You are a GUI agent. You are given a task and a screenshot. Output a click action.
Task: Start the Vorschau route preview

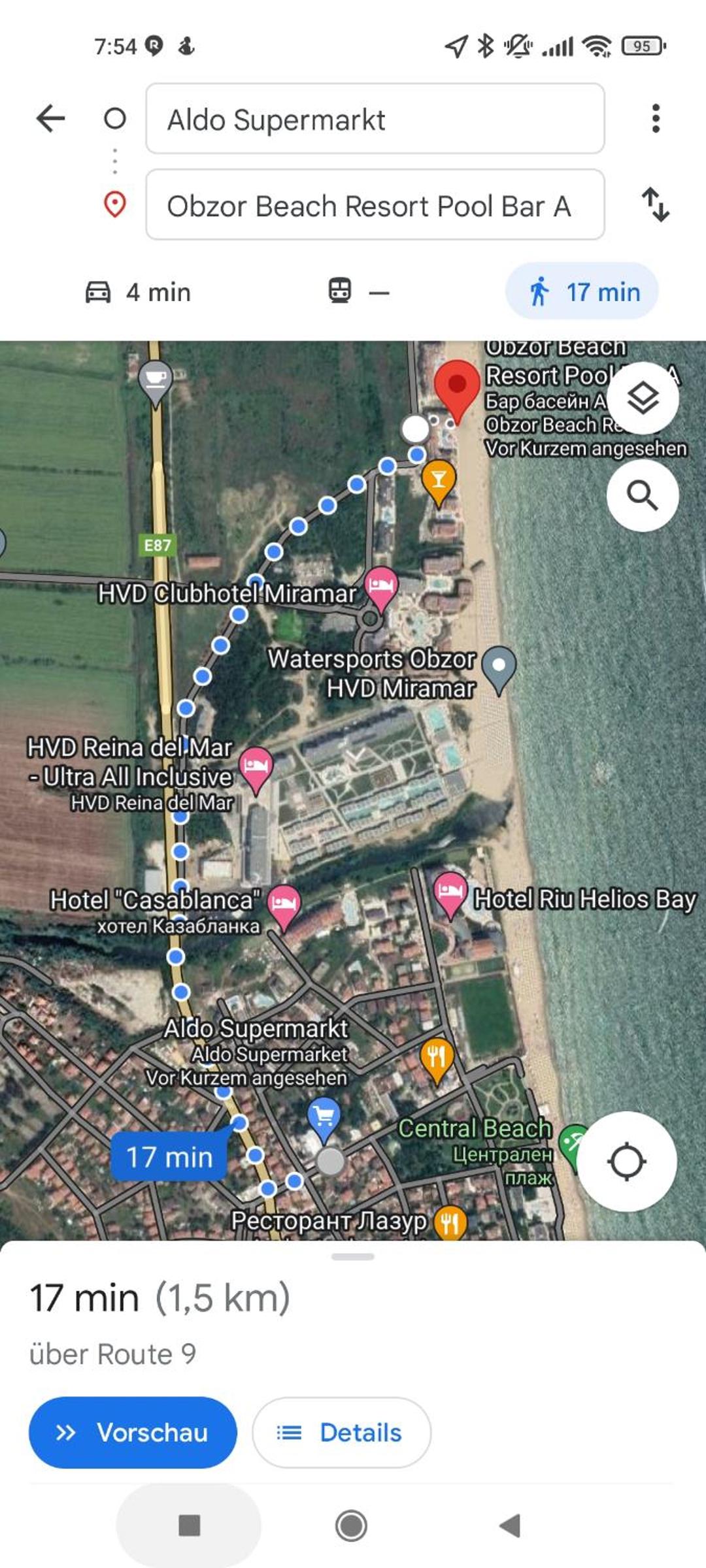pos(133,1433)
